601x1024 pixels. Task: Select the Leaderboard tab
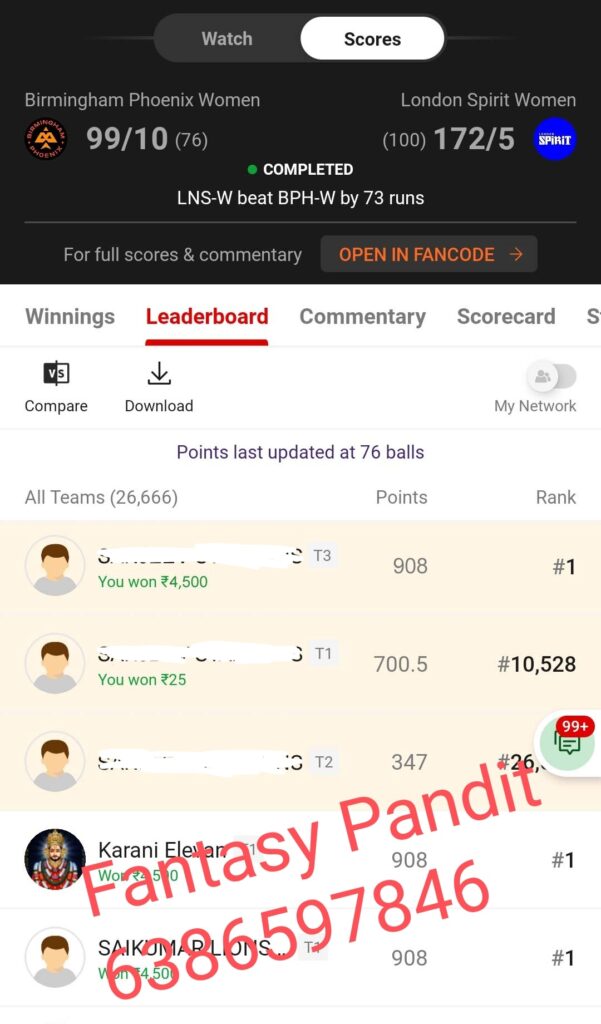(207, 316)
